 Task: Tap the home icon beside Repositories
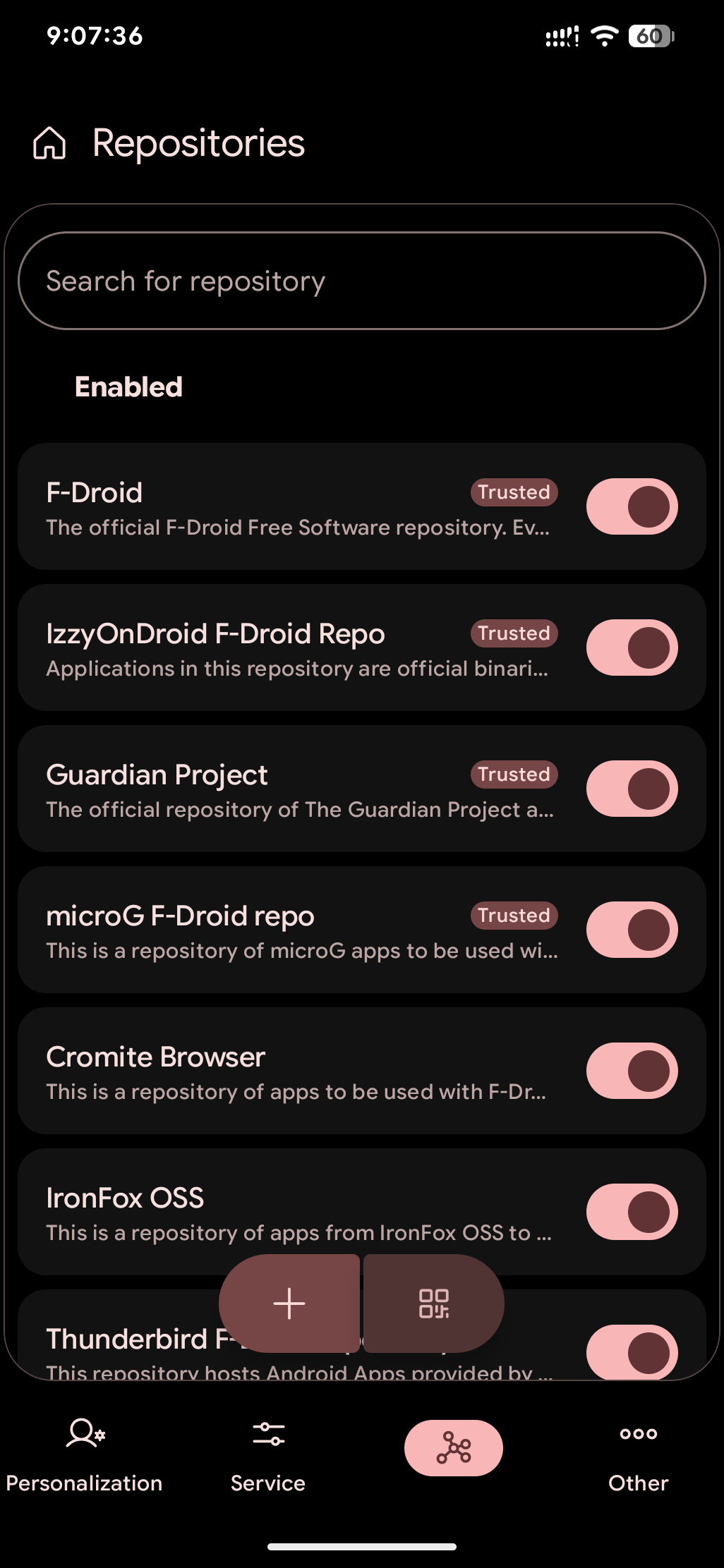(49, 143)
